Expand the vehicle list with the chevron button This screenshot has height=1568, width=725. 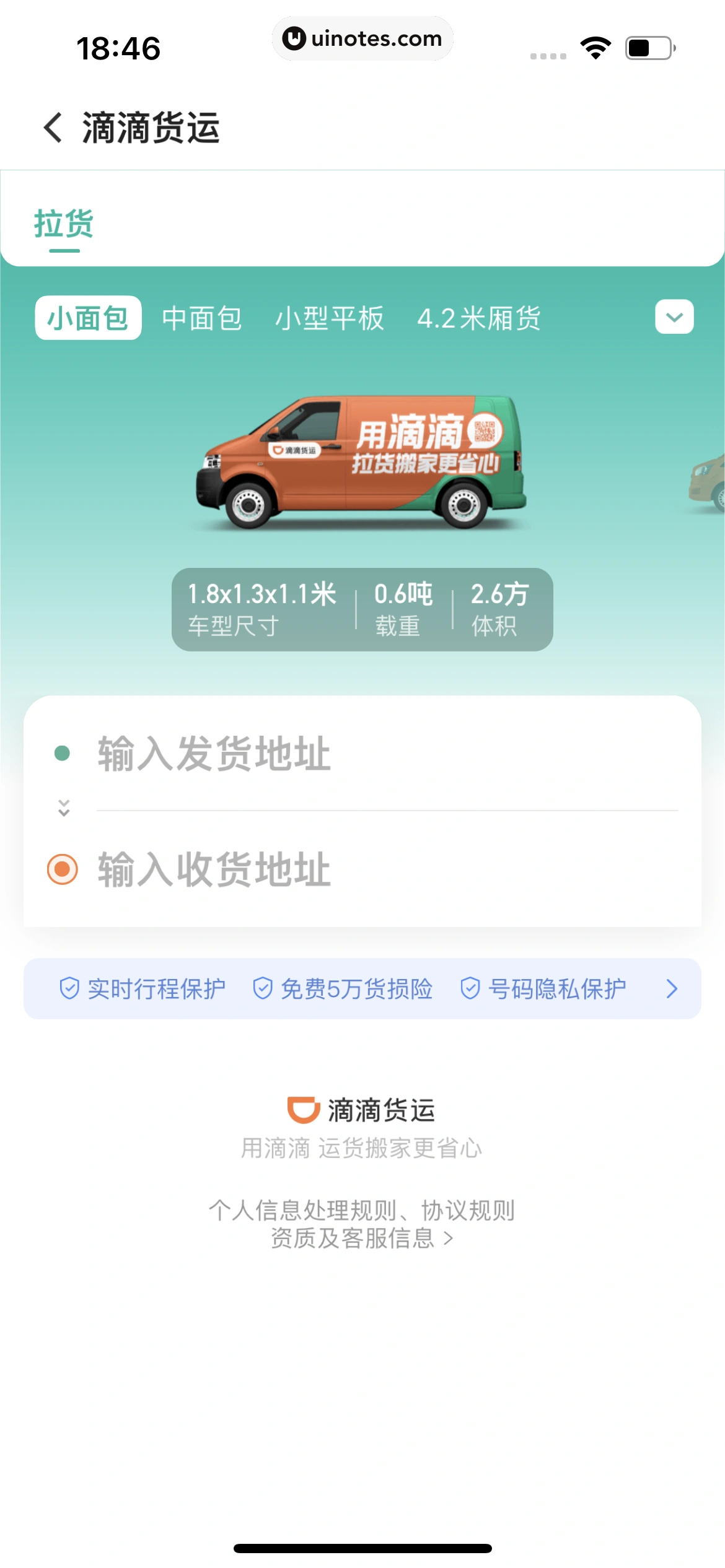[675, 316]
